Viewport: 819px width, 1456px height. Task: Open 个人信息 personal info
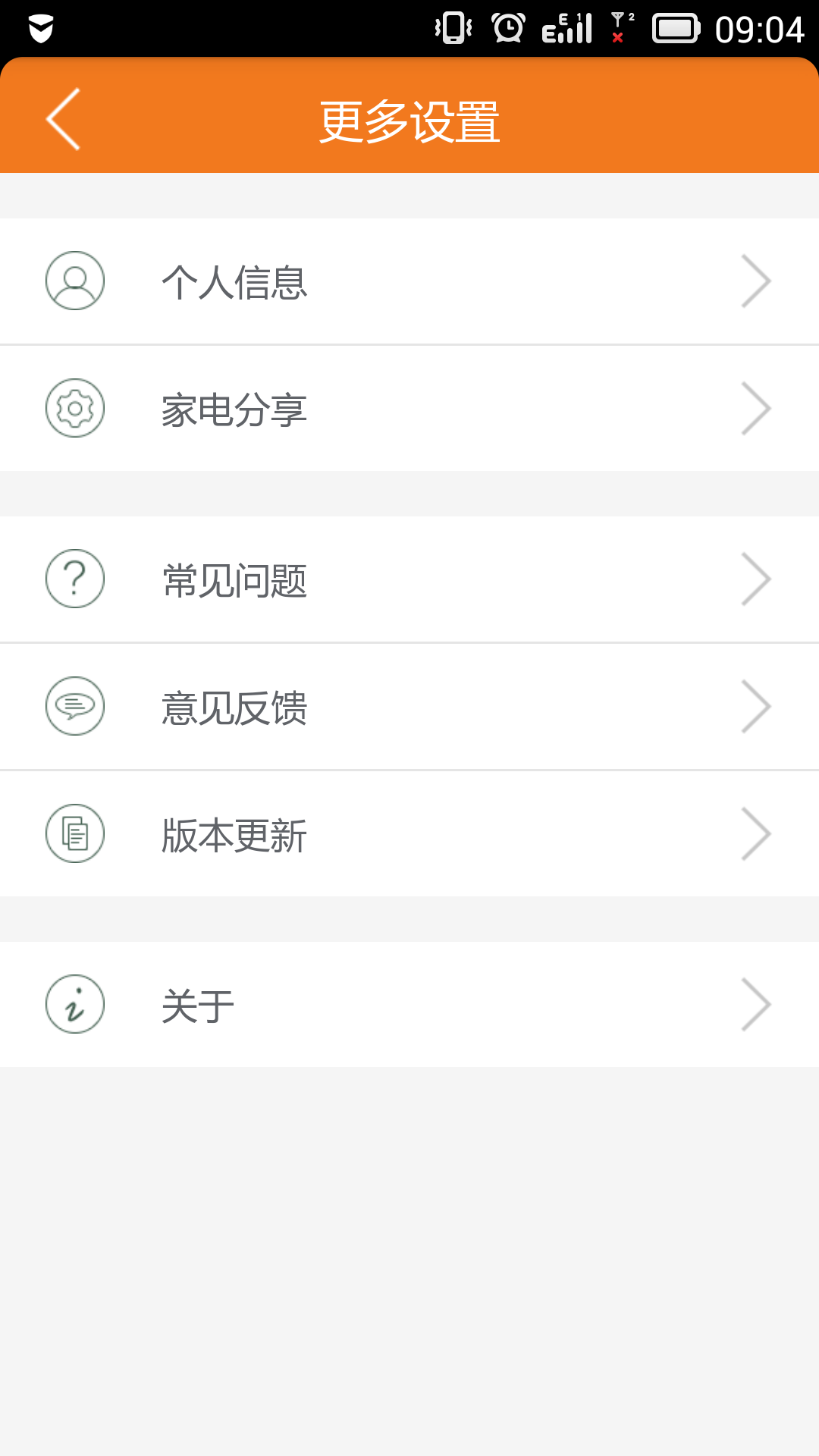[x=409, y=281]
